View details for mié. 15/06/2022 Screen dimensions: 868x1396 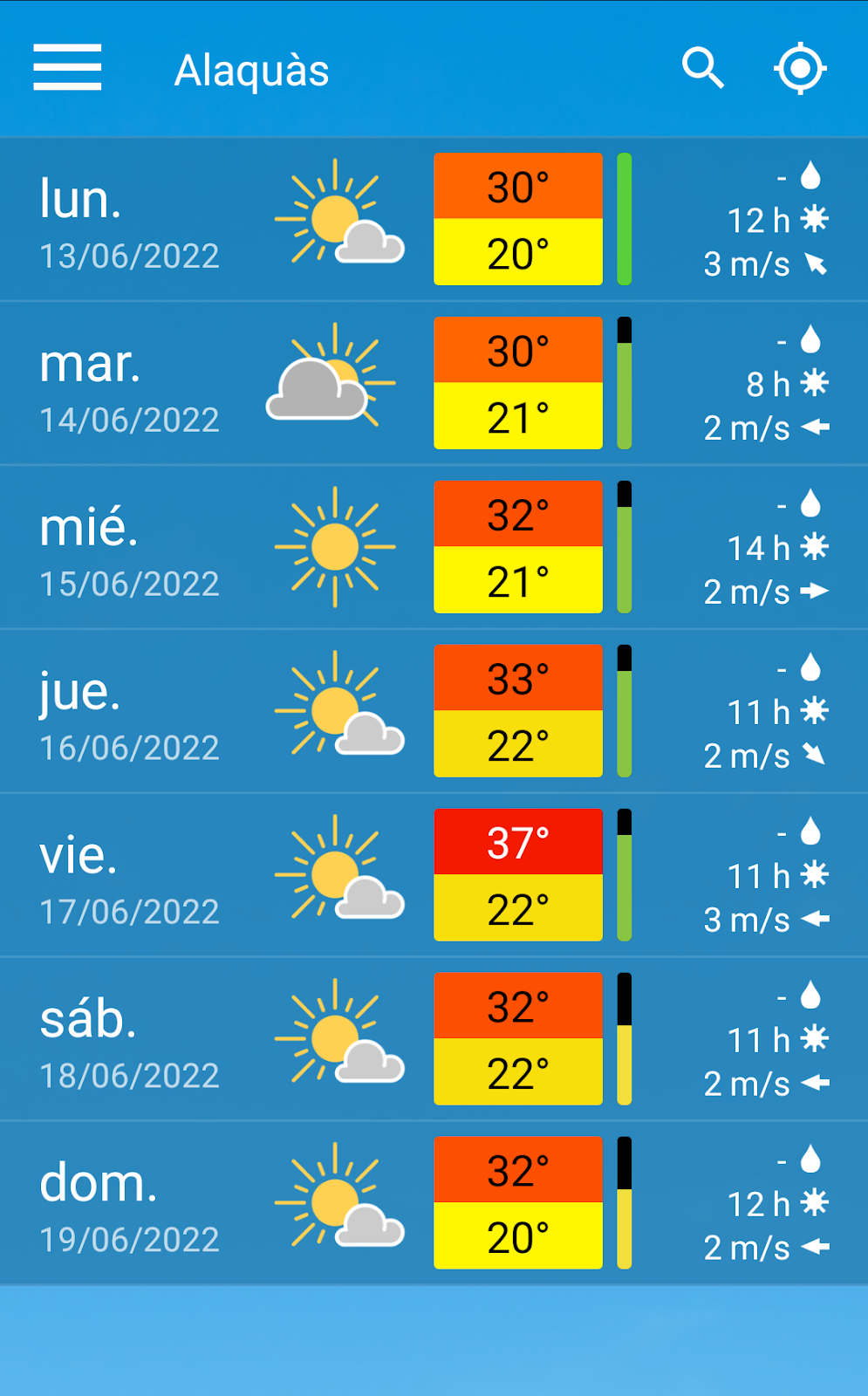434,547
